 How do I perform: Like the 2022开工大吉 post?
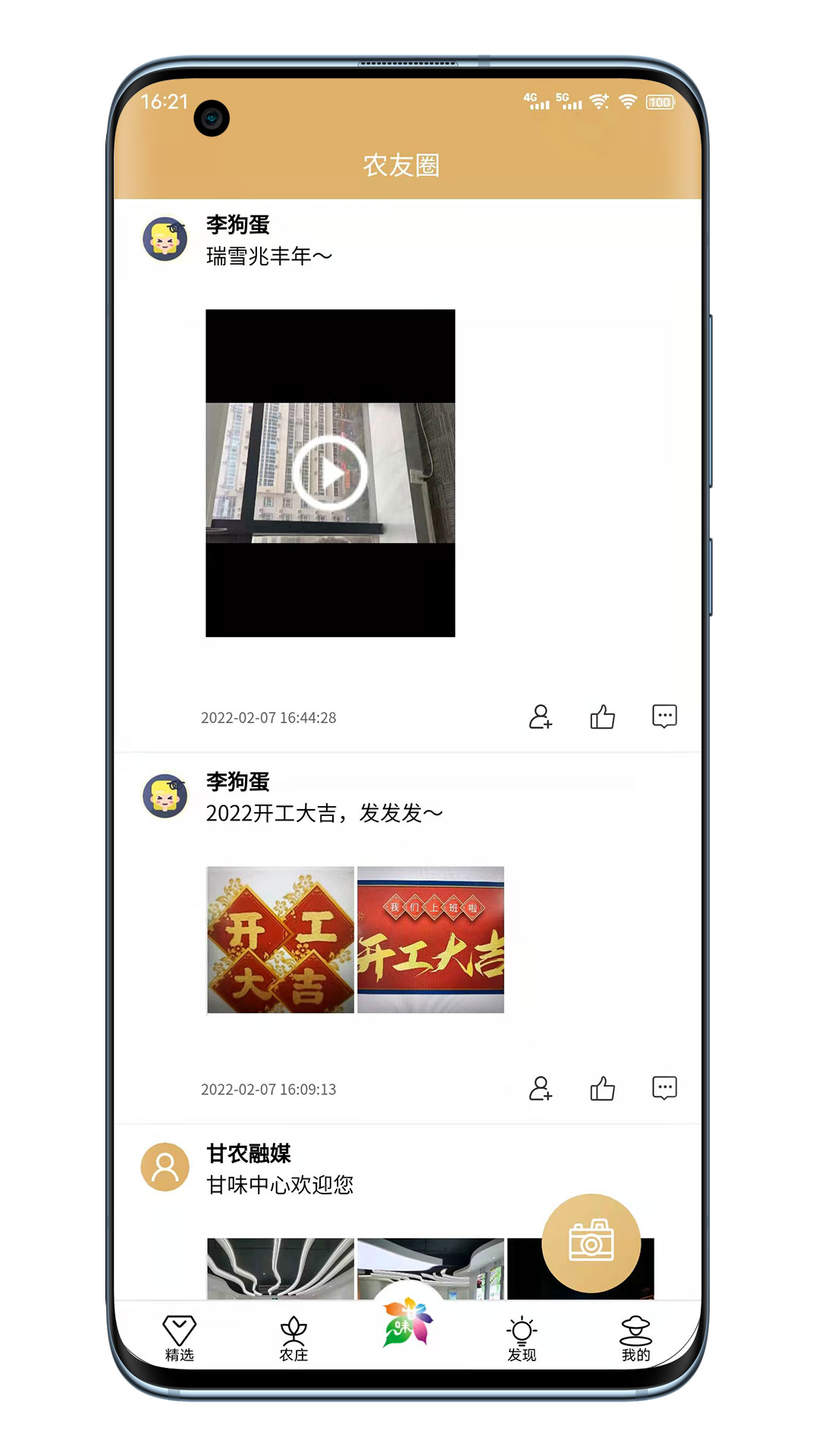click(x=602, y=1088)
